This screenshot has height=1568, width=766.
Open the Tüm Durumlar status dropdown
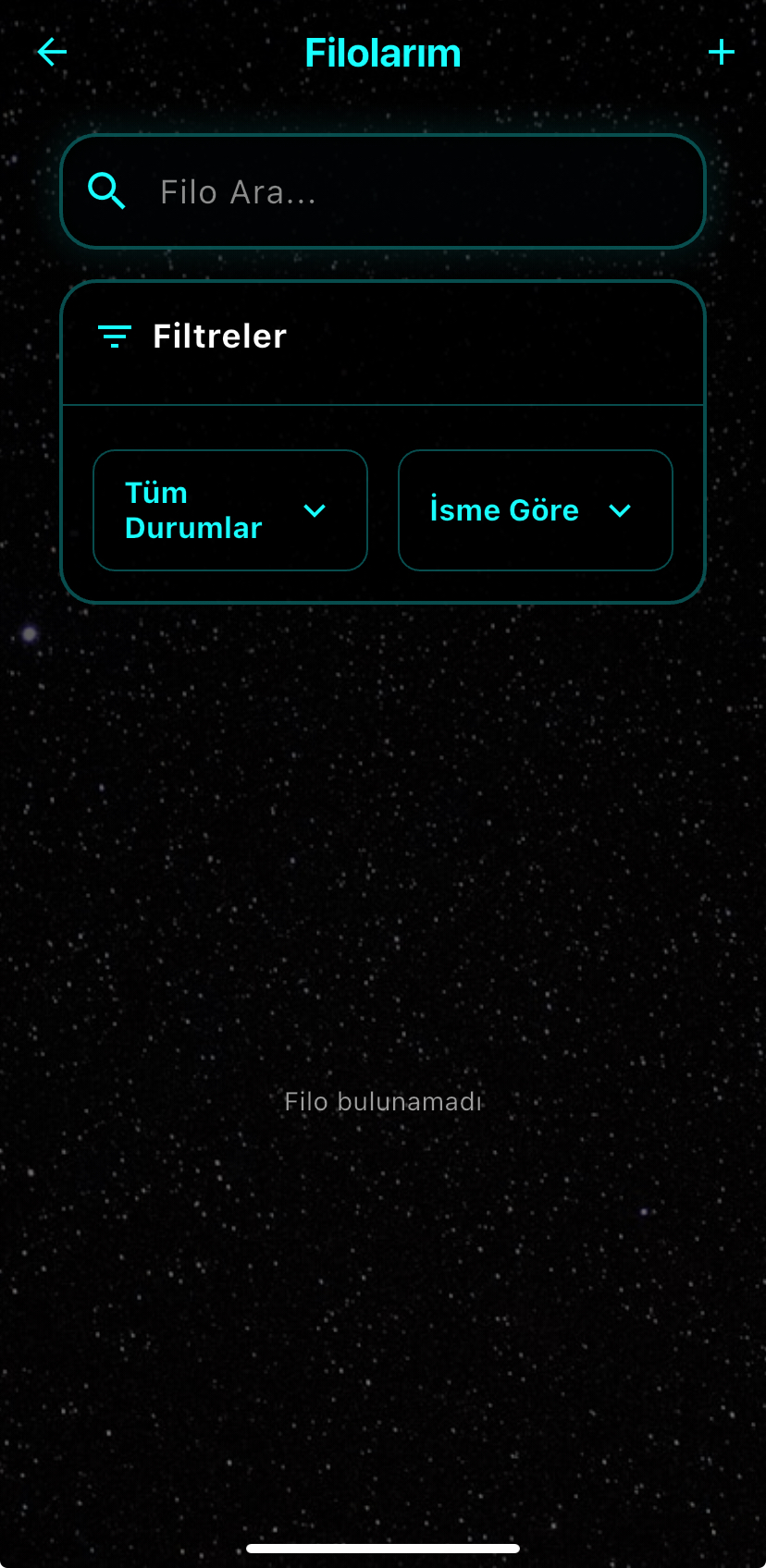click(229, 509)
